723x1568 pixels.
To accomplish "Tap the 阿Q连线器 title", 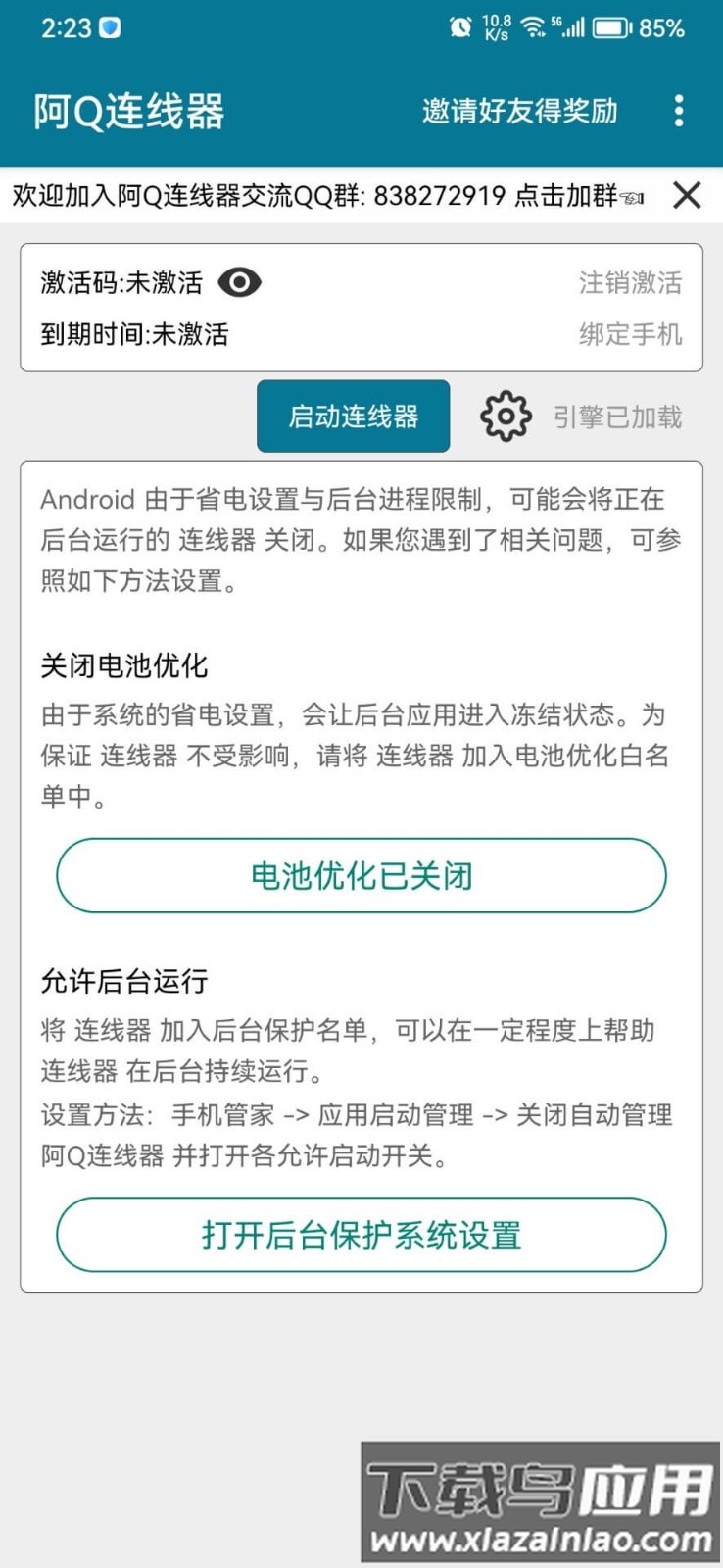I will coord(126,112).
